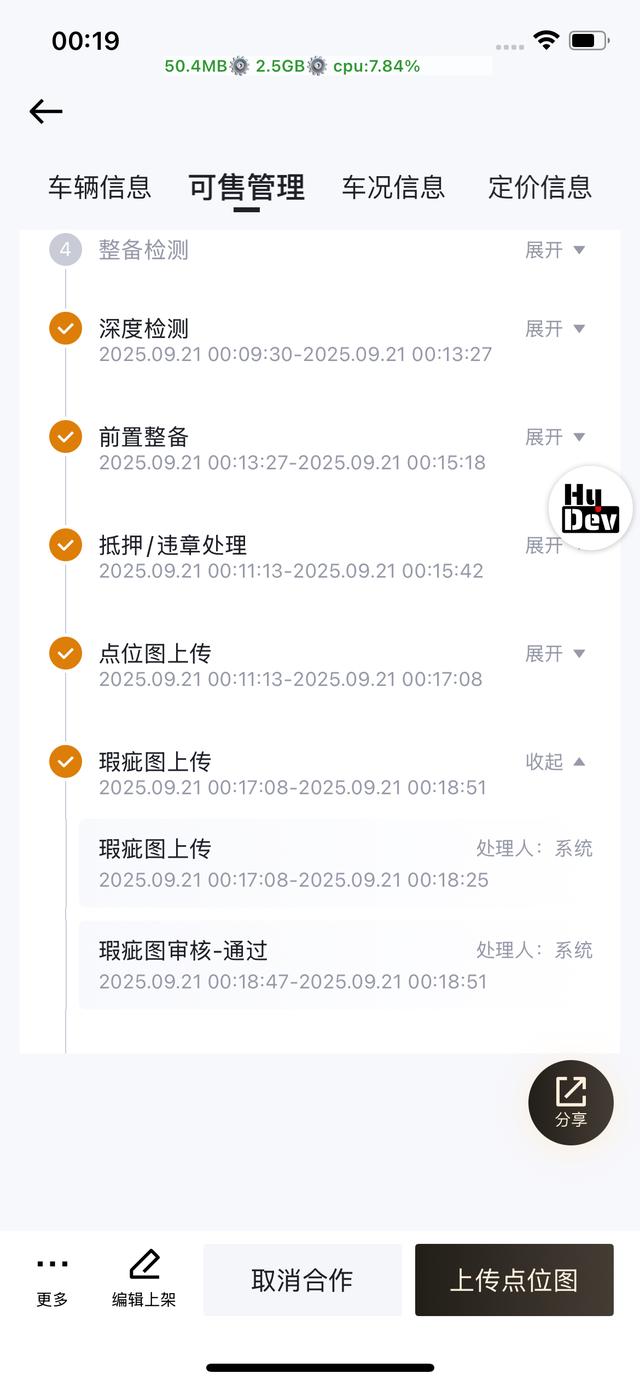Go back with the arrow icon
Screen dimensions: 640x1385
tap(46, 111)
